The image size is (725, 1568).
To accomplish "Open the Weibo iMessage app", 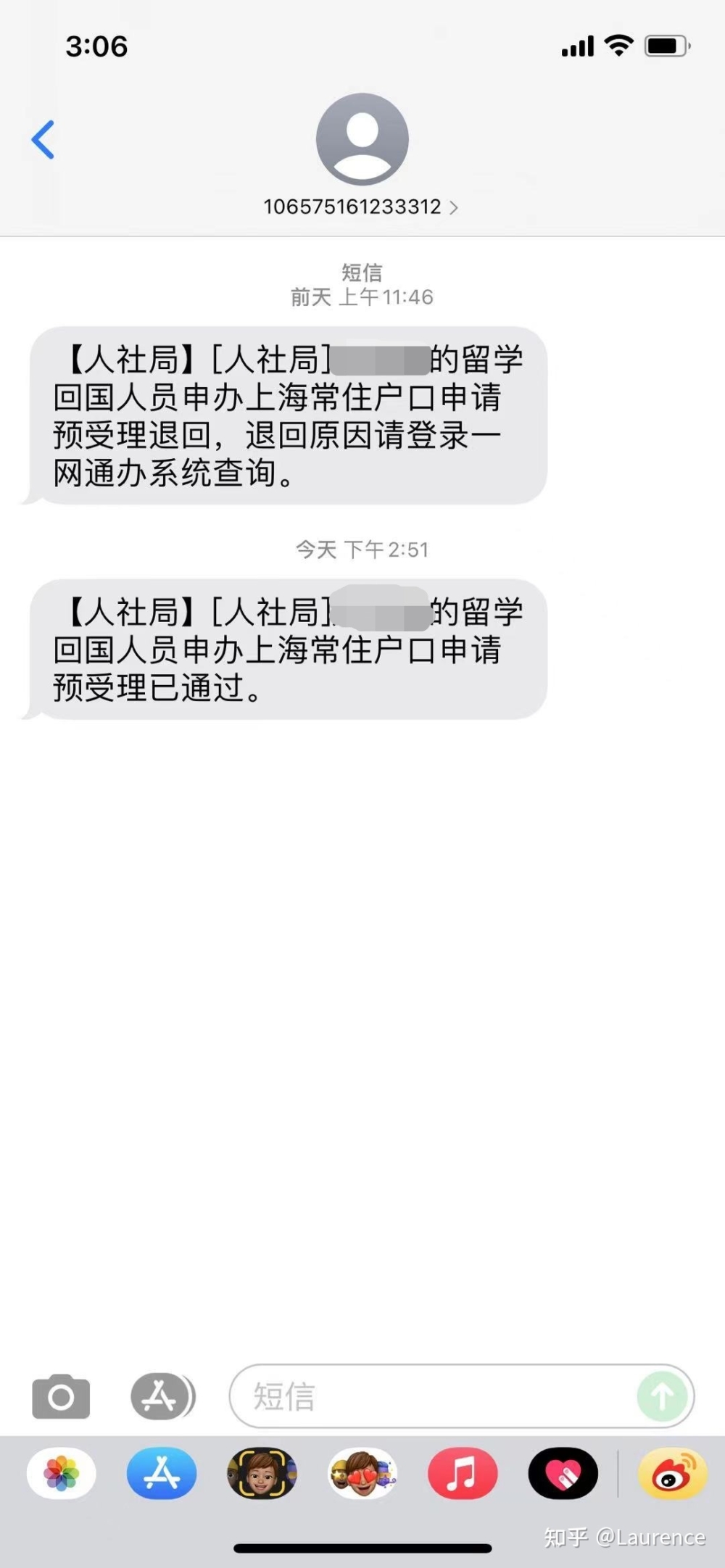I will [x=672, y=1474].
